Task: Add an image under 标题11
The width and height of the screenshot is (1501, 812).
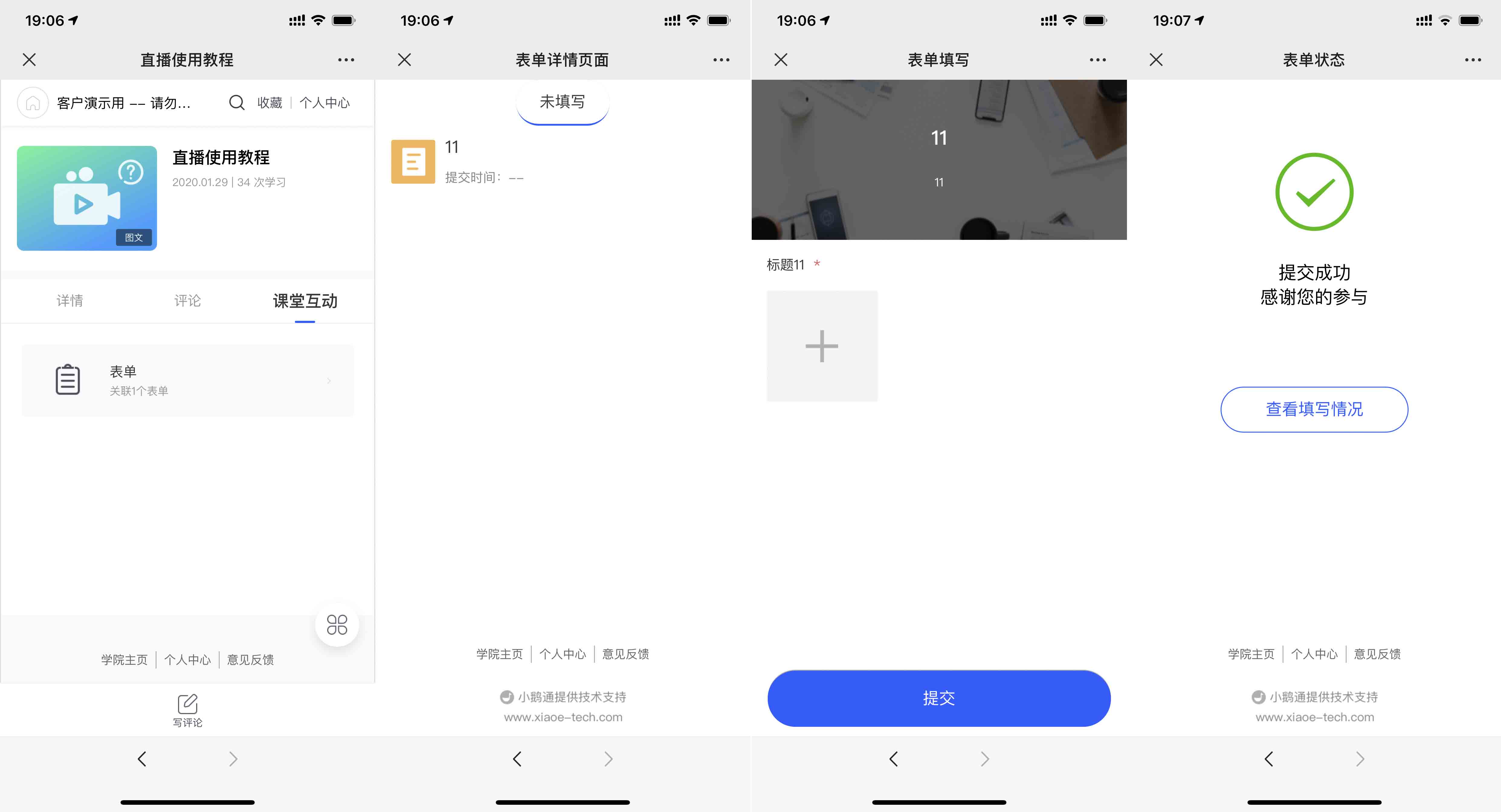Action: point(822,346)
